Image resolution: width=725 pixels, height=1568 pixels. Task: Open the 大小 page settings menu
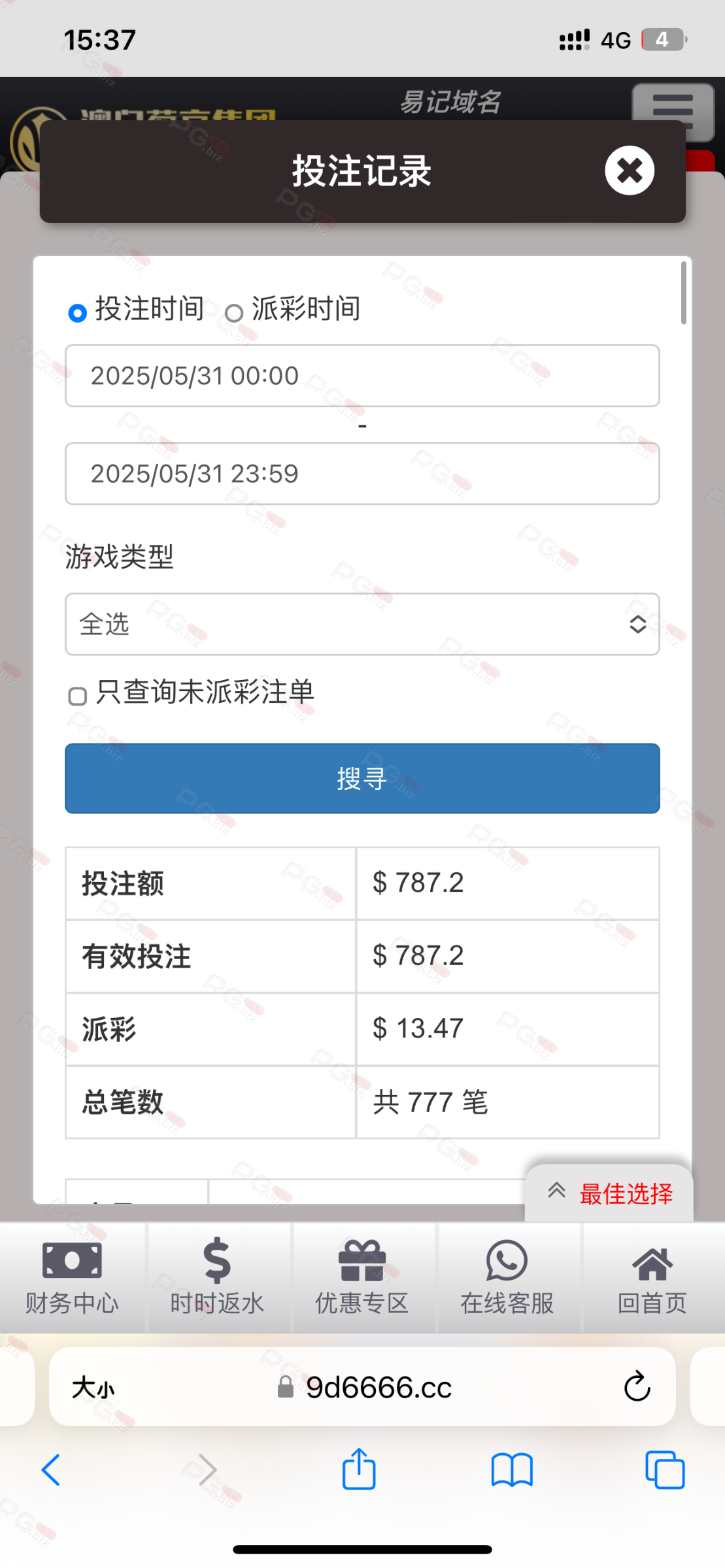tap(93, 1387)
